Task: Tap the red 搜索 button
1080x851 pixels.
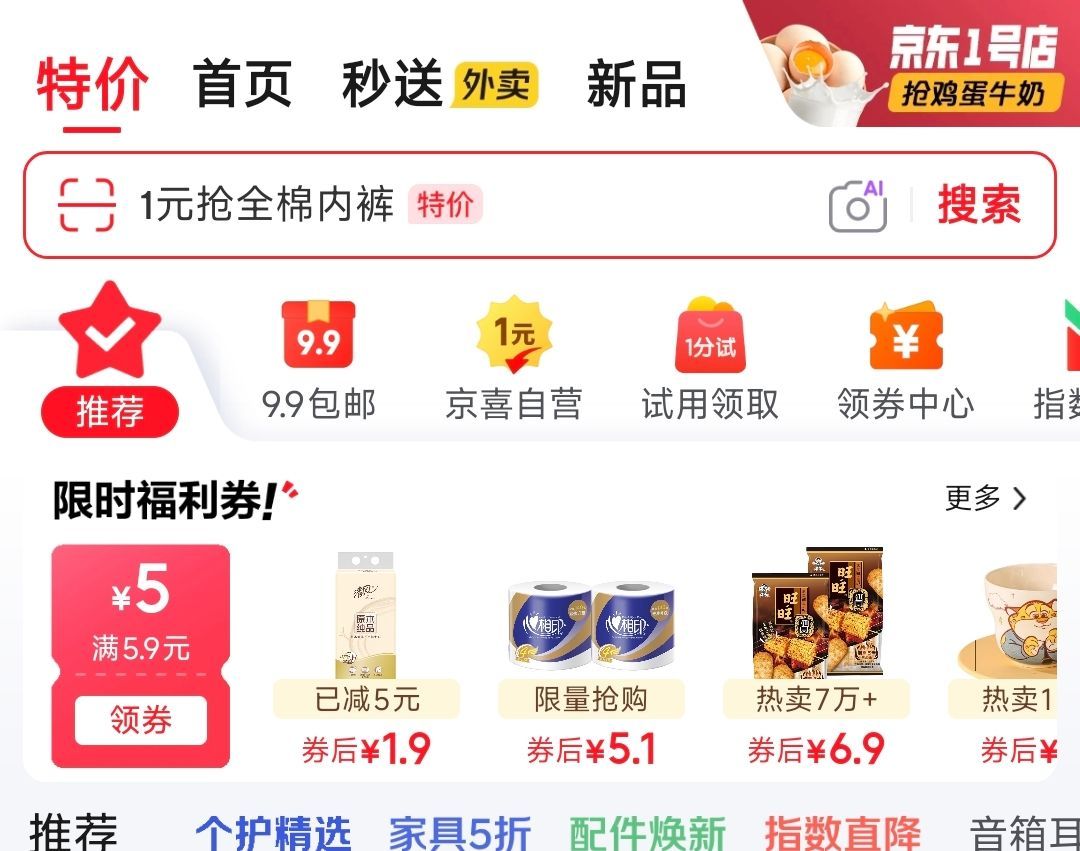Action: [979, 204]
